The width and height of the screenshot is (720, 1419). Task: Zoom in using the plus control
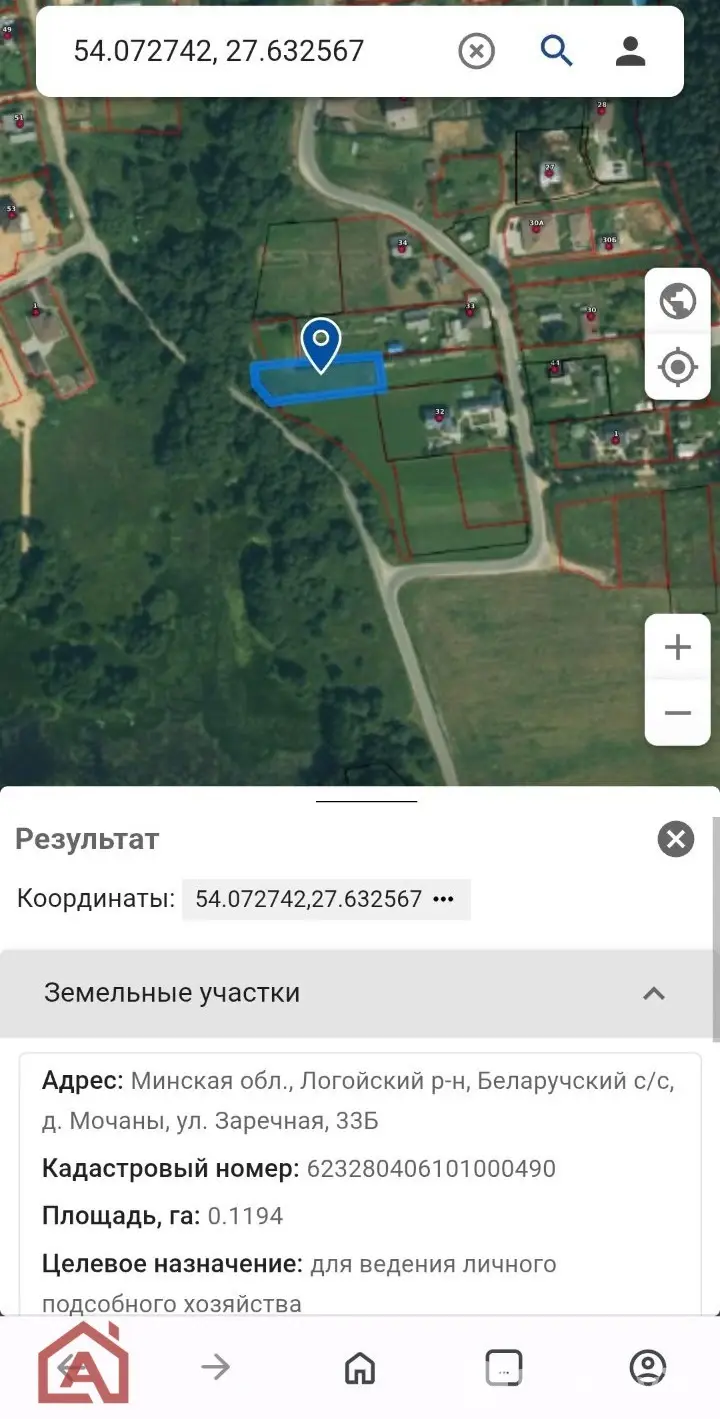pos(677,646)
